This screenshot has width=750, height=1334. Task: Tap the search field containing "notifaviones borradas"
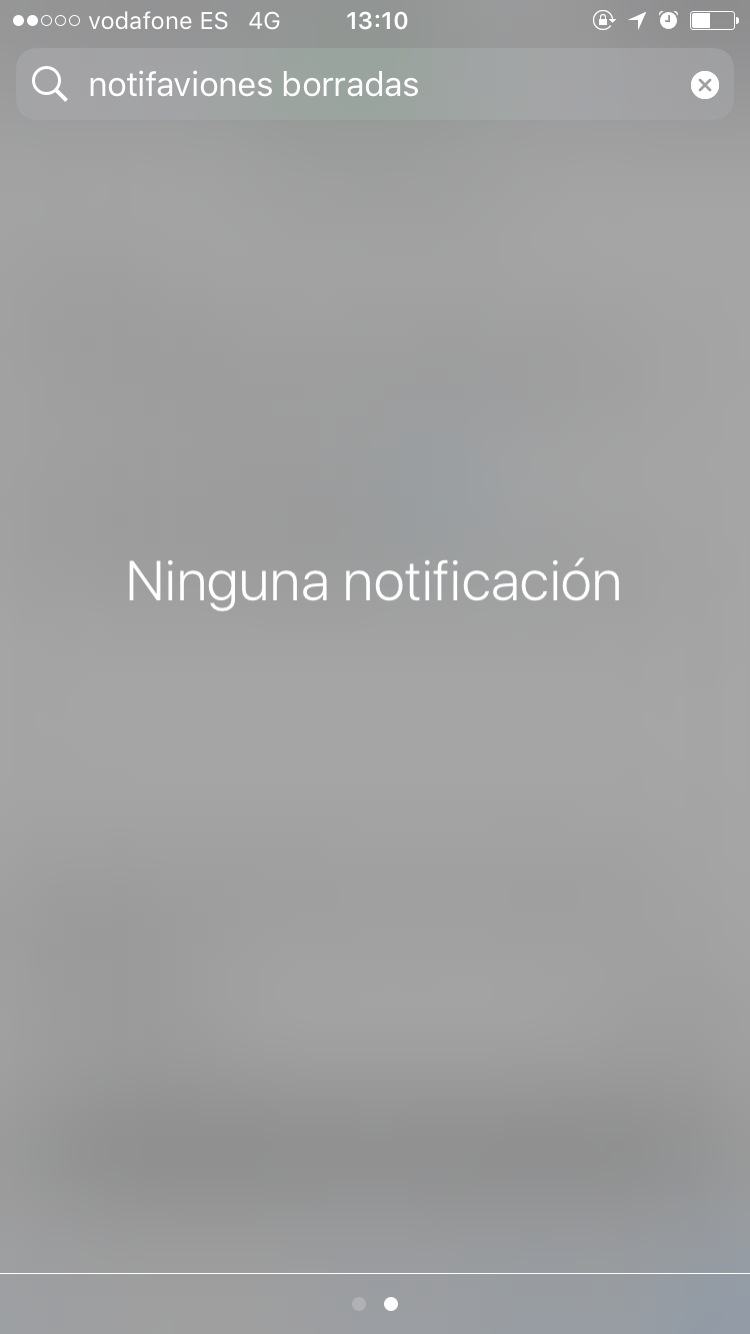click(360, 85)
